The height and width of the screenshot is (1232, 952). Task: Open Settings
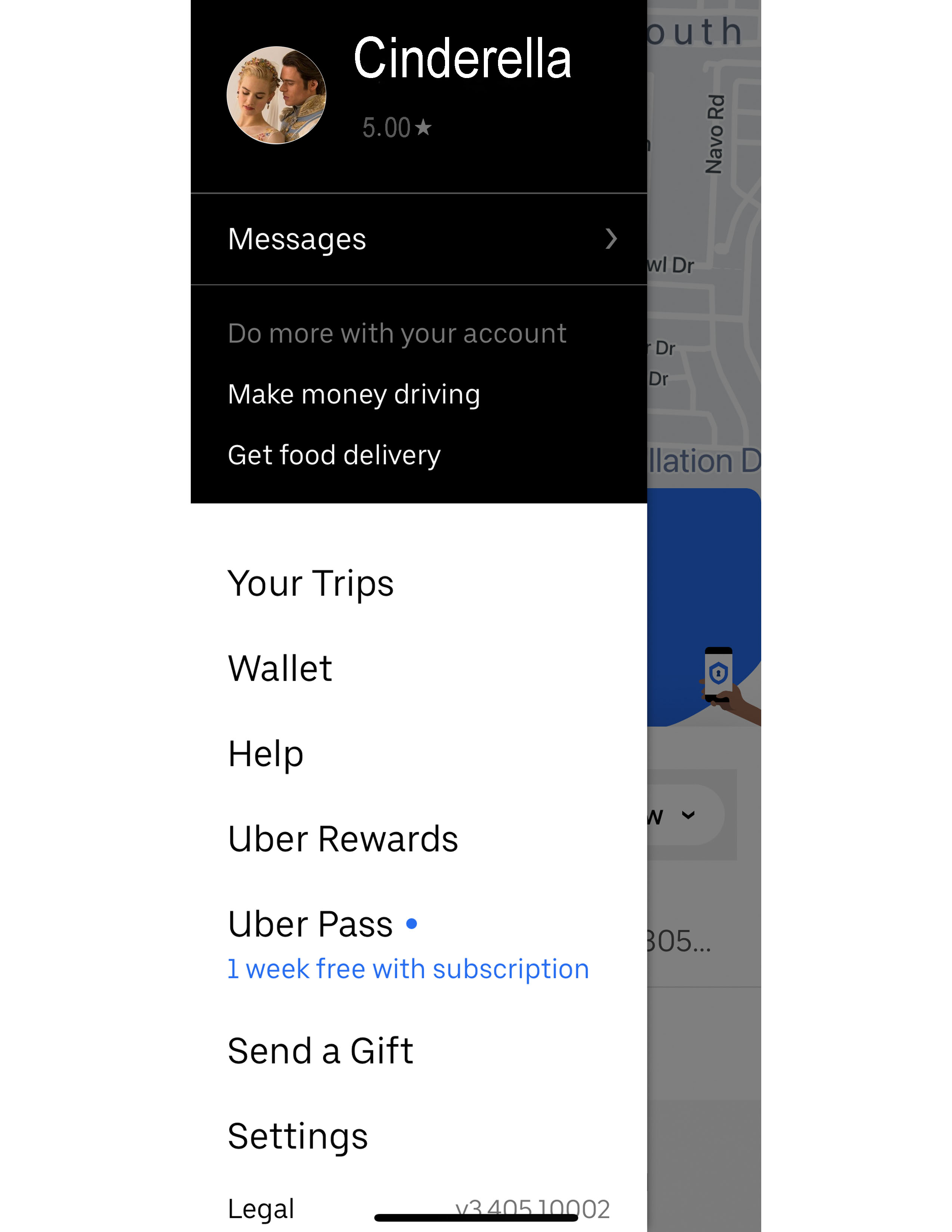click(x=298, y=1136)
